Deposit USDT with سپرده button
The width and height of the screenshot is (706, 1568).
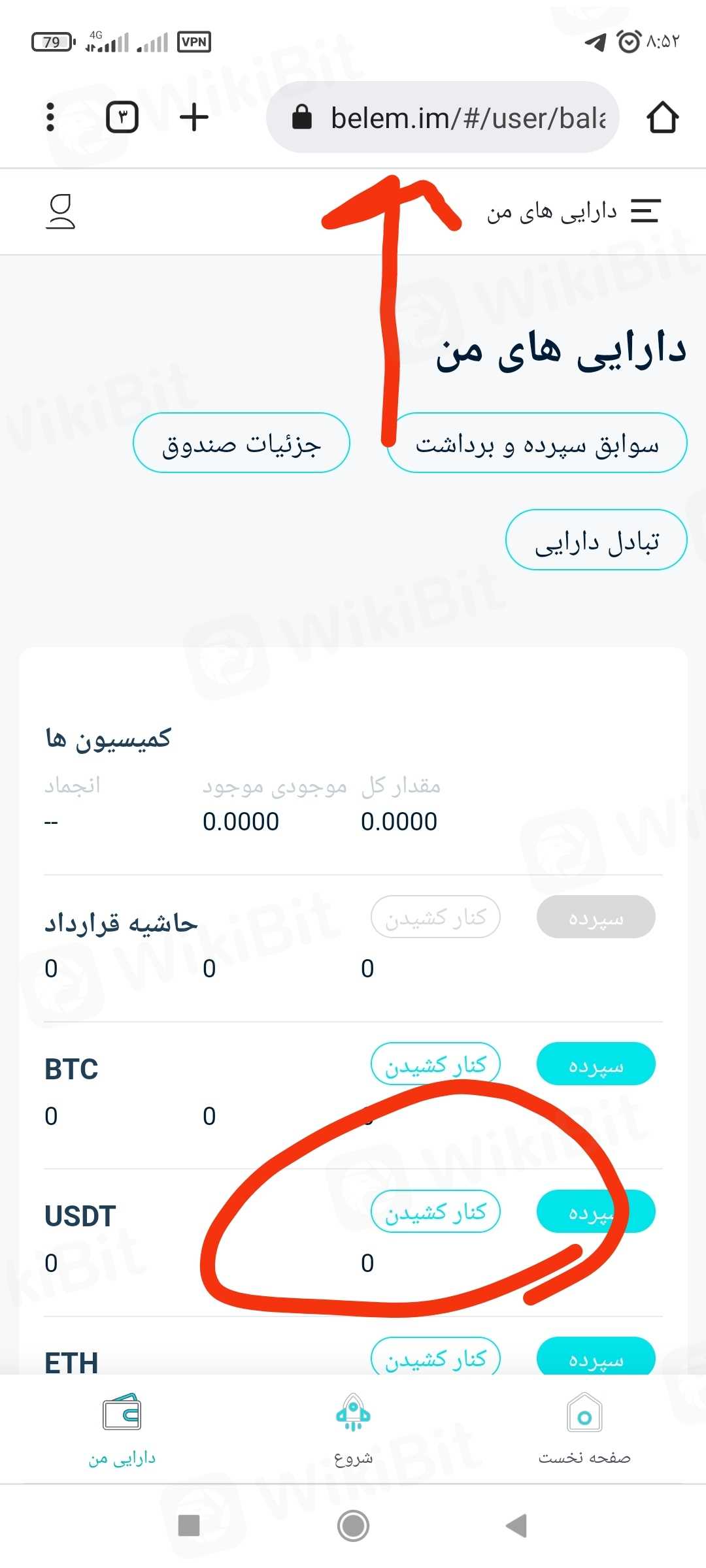point(596,1212)
